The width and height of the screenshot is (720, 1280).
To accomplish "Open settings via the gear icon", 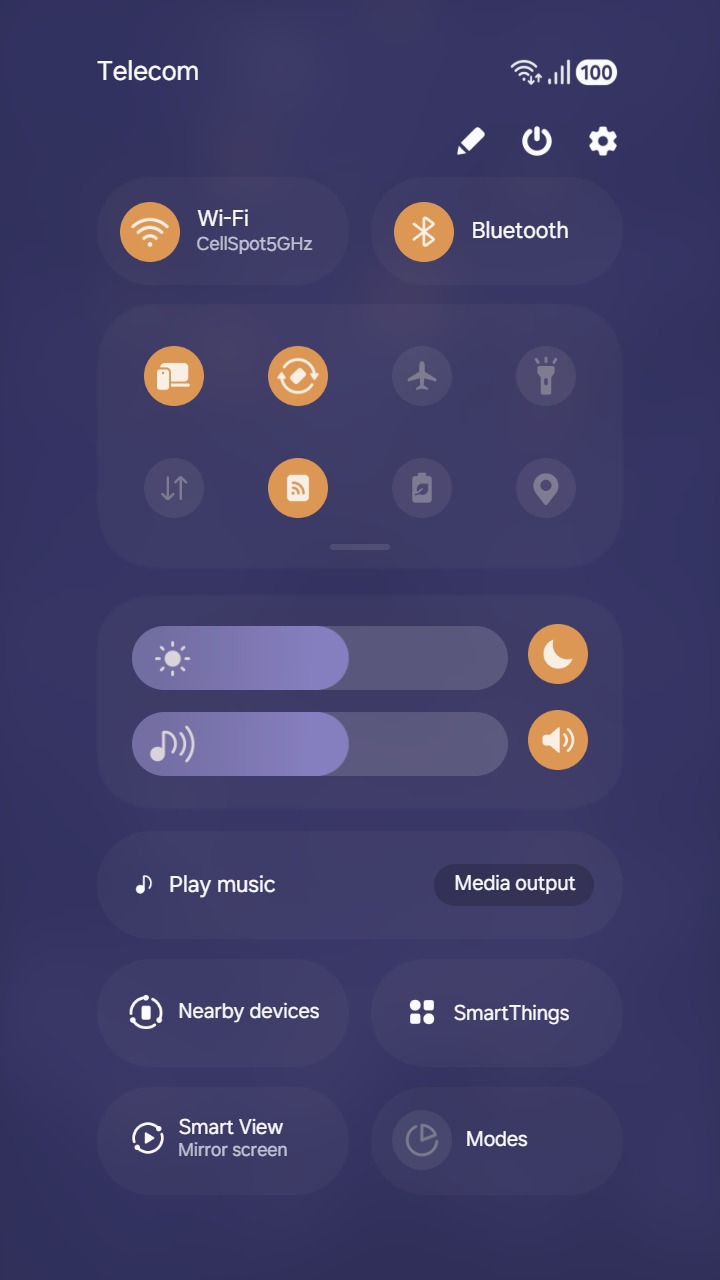I will click(x=602, y=142).
